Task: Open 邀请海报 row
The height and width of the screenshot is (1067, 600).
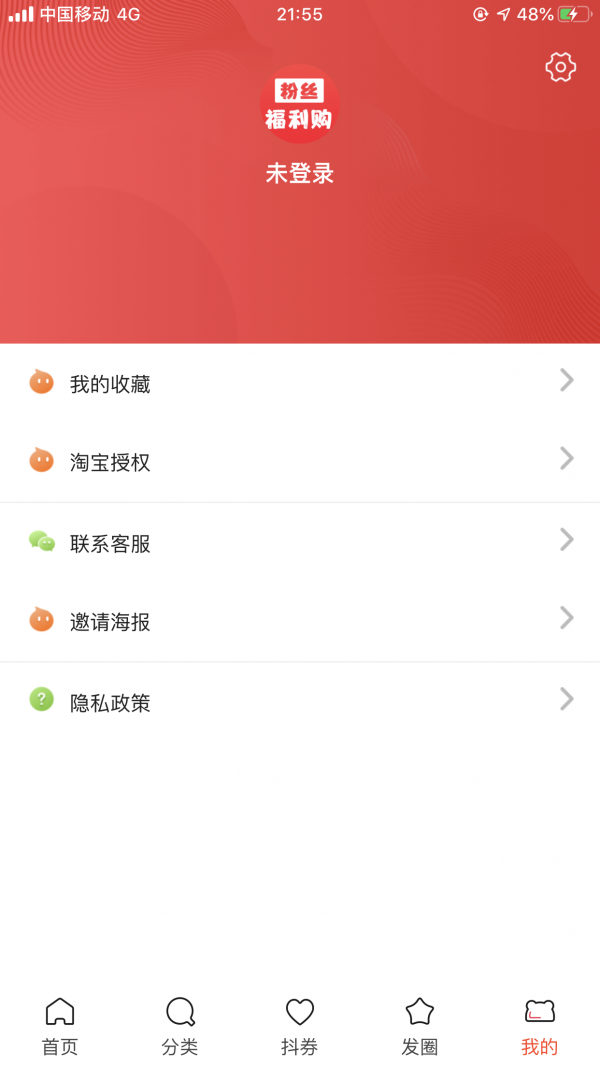Action: (300, 622)
